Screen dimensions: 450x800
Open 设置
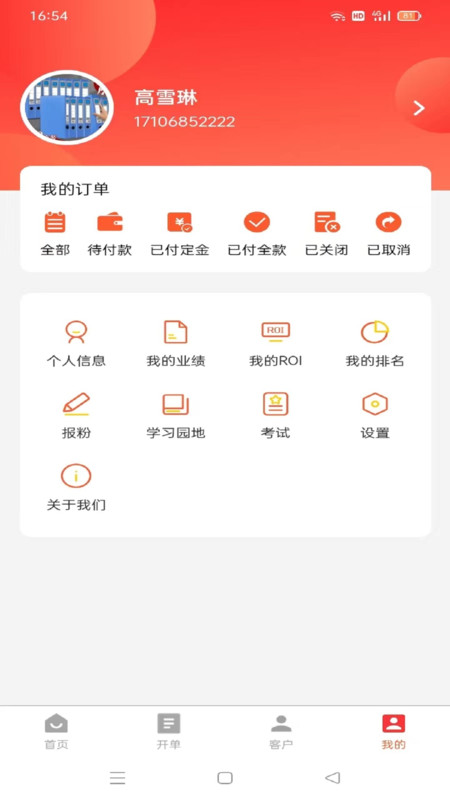tap(375, 415)
